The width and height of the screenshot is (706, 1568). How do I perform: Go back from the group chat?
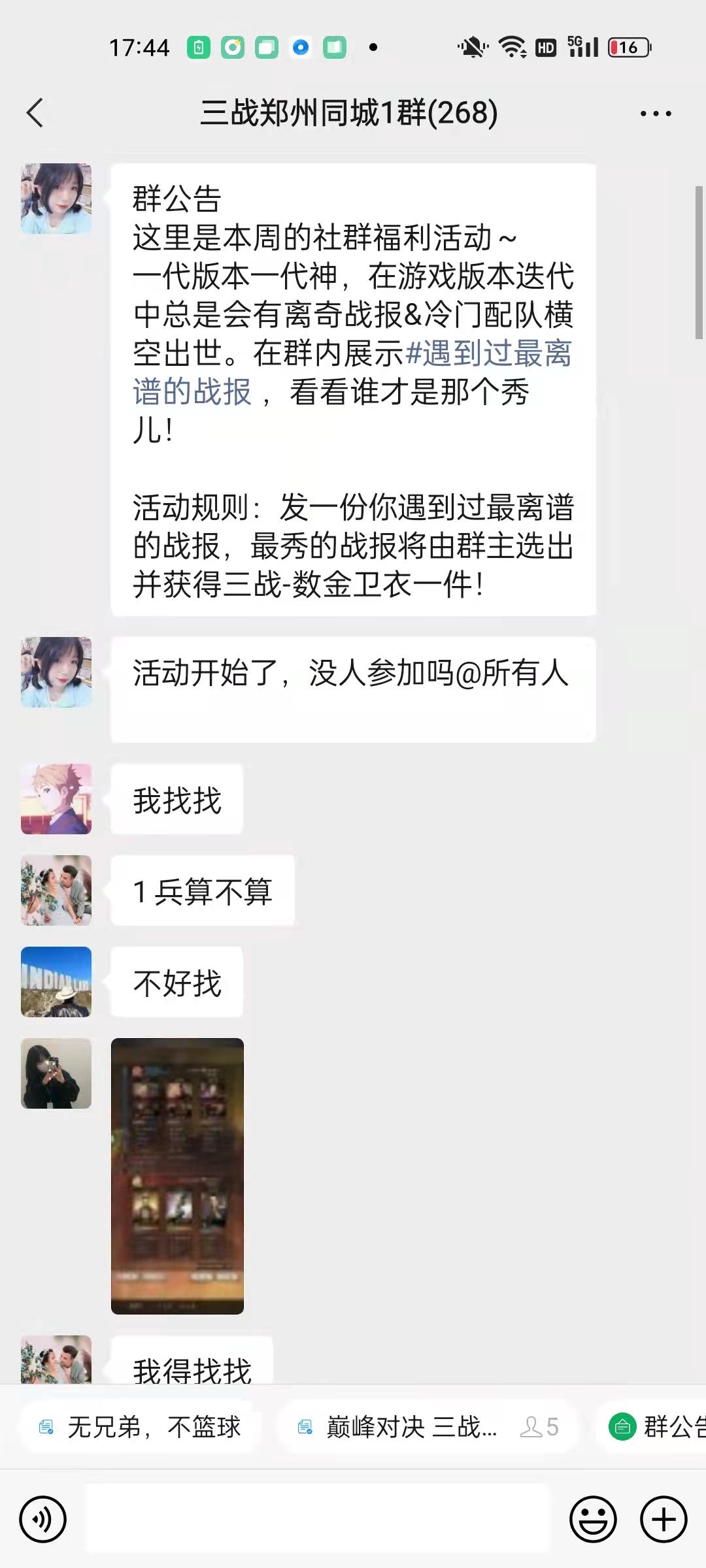(x=35, y=113)
